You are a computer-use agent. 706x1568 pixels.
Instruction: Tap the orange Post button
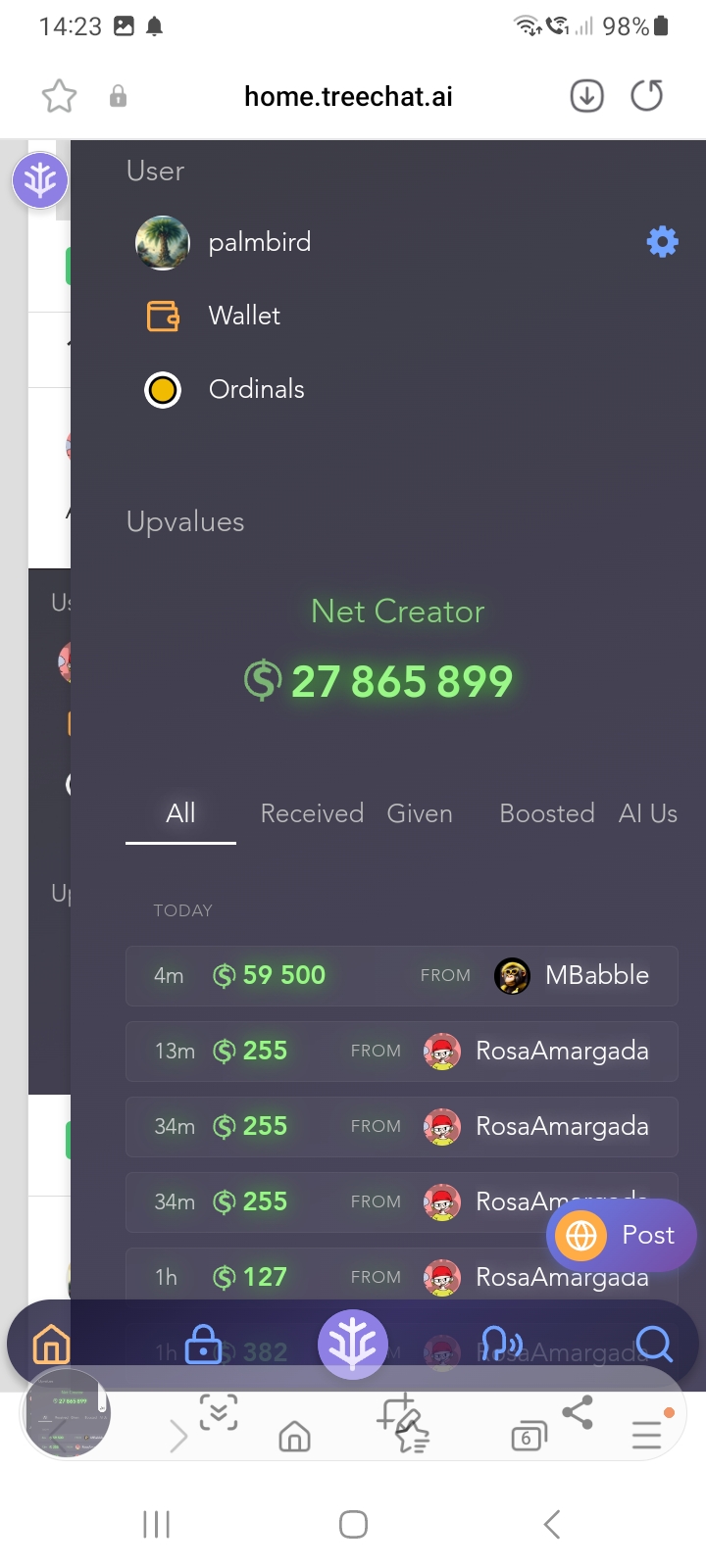[621, 1235]
